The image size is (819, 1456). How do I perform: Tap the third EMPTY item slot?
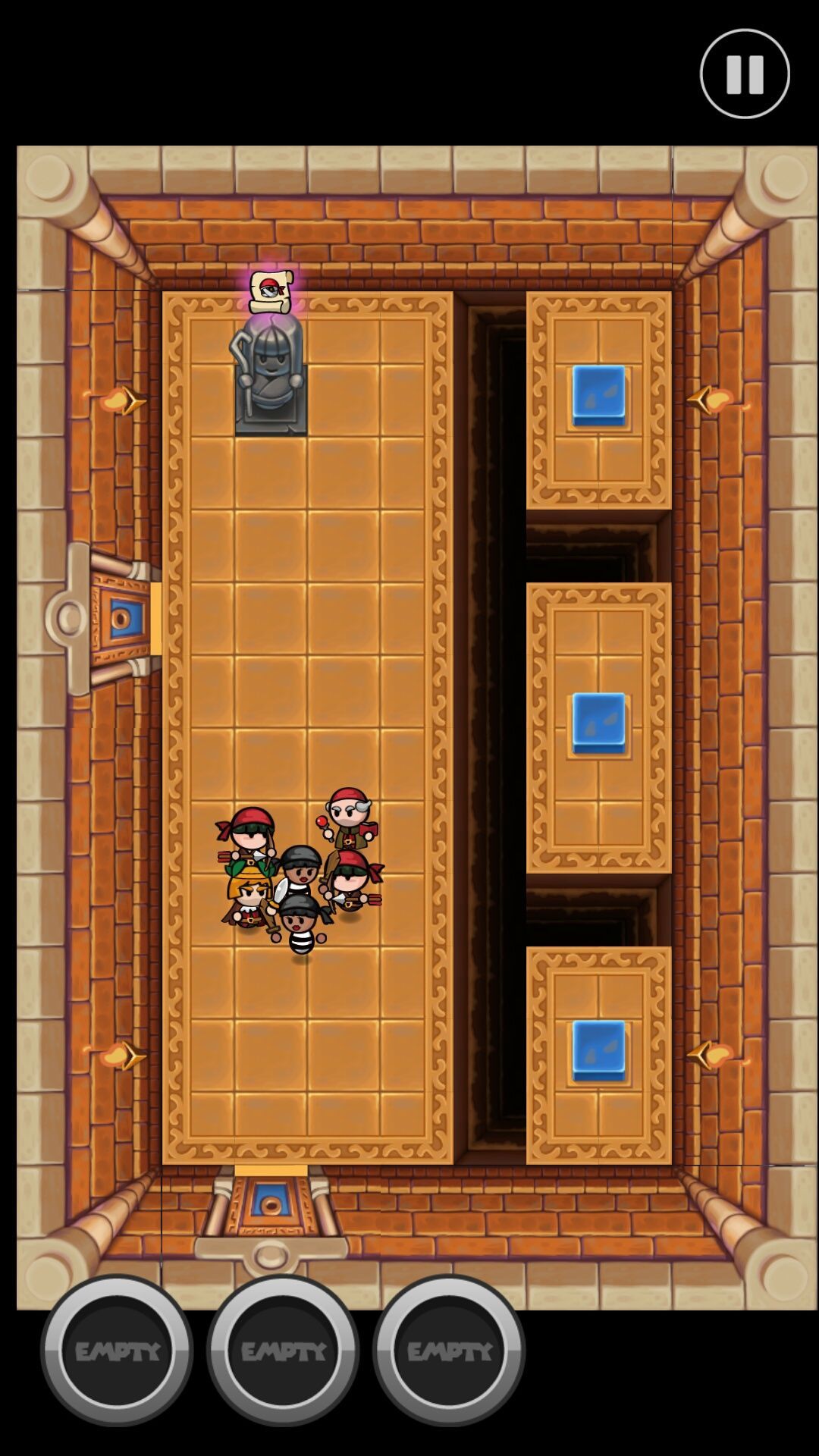point(449,1351)
